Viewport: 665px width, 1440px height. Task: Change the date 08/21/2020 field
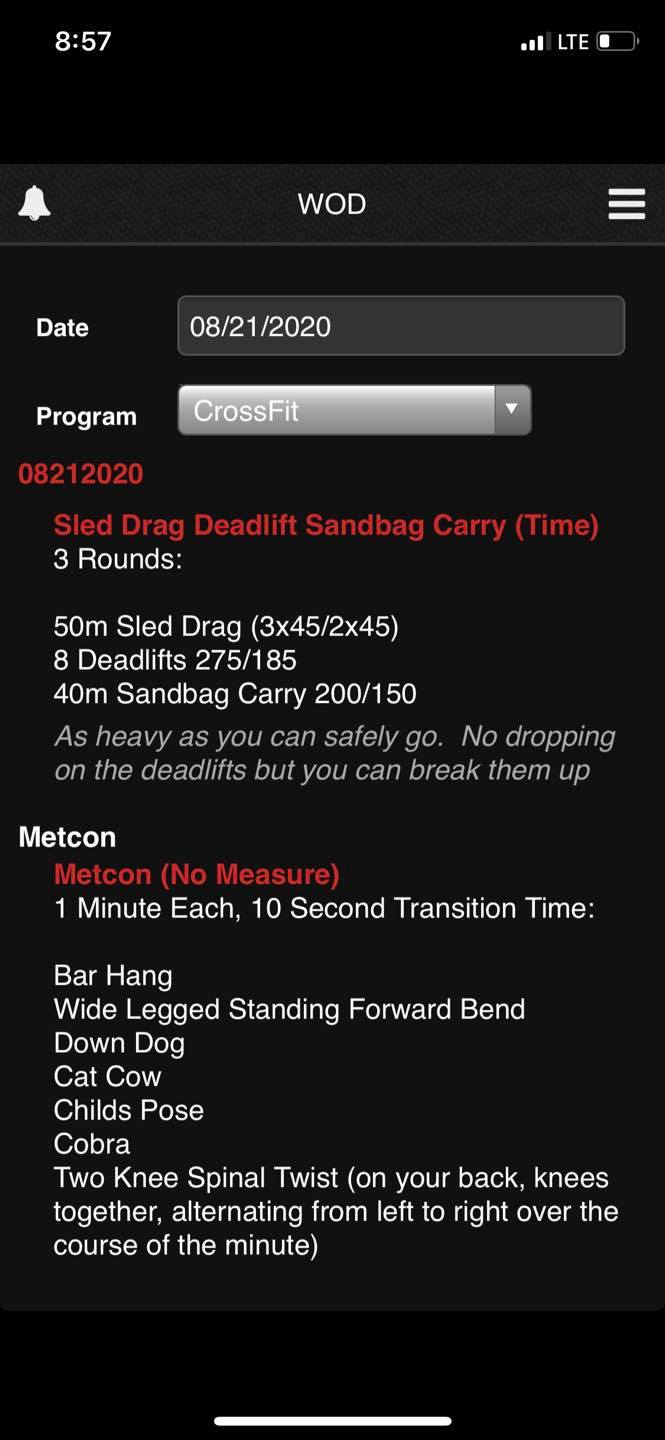tap(400, 326)
